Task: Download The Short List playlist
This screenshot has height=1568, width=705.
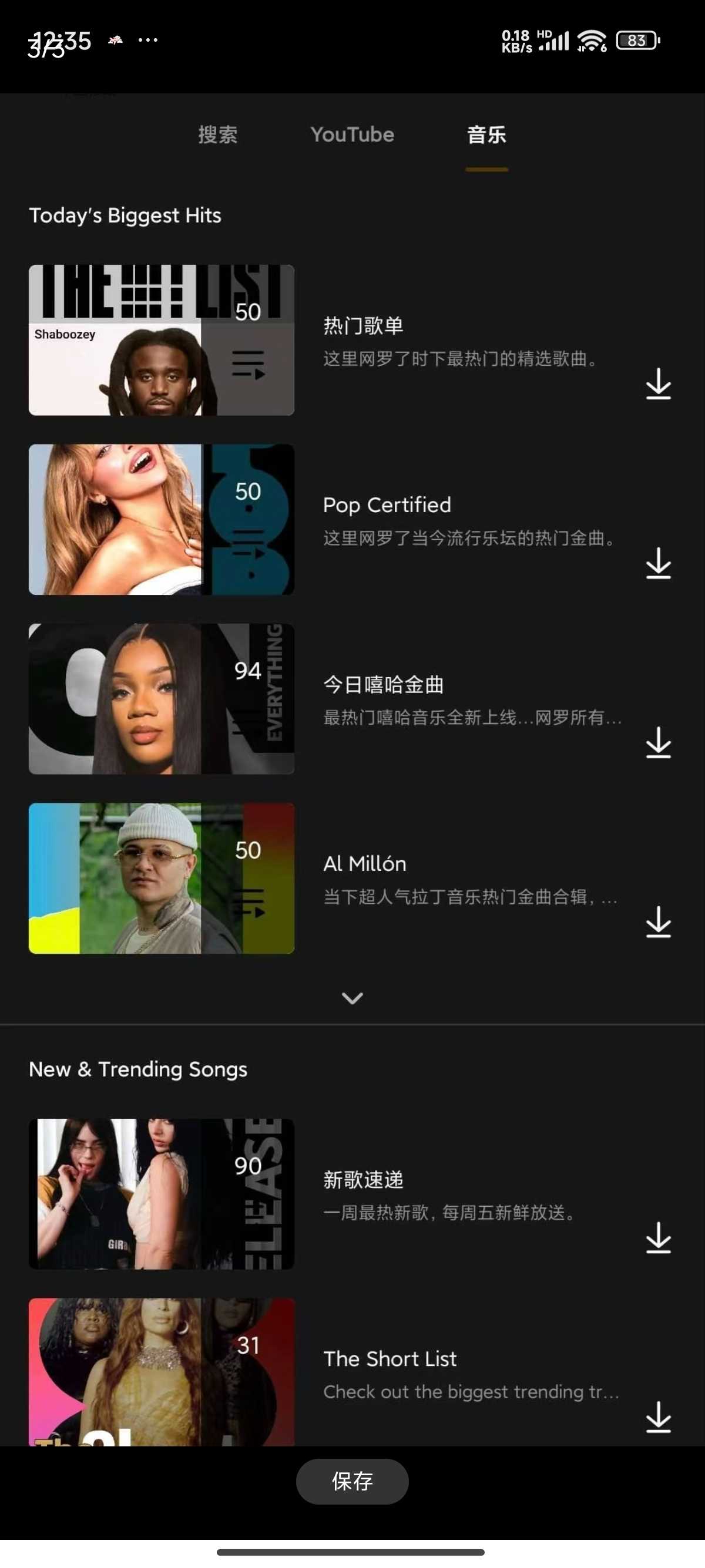Action: click(x=657, y=1416)
